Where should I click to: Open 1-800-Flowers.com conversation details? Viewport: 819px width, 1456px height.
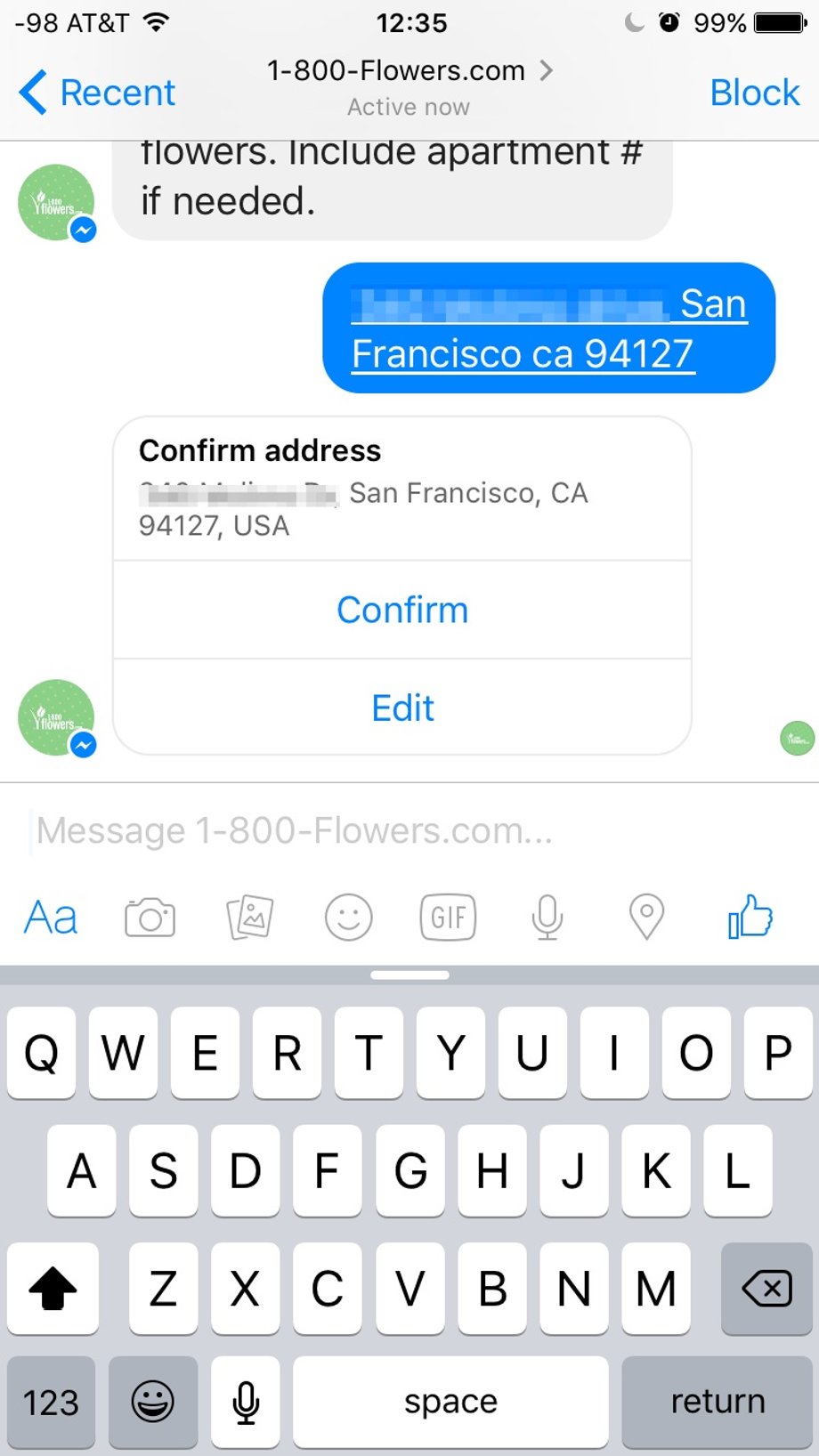click(409, 71)
